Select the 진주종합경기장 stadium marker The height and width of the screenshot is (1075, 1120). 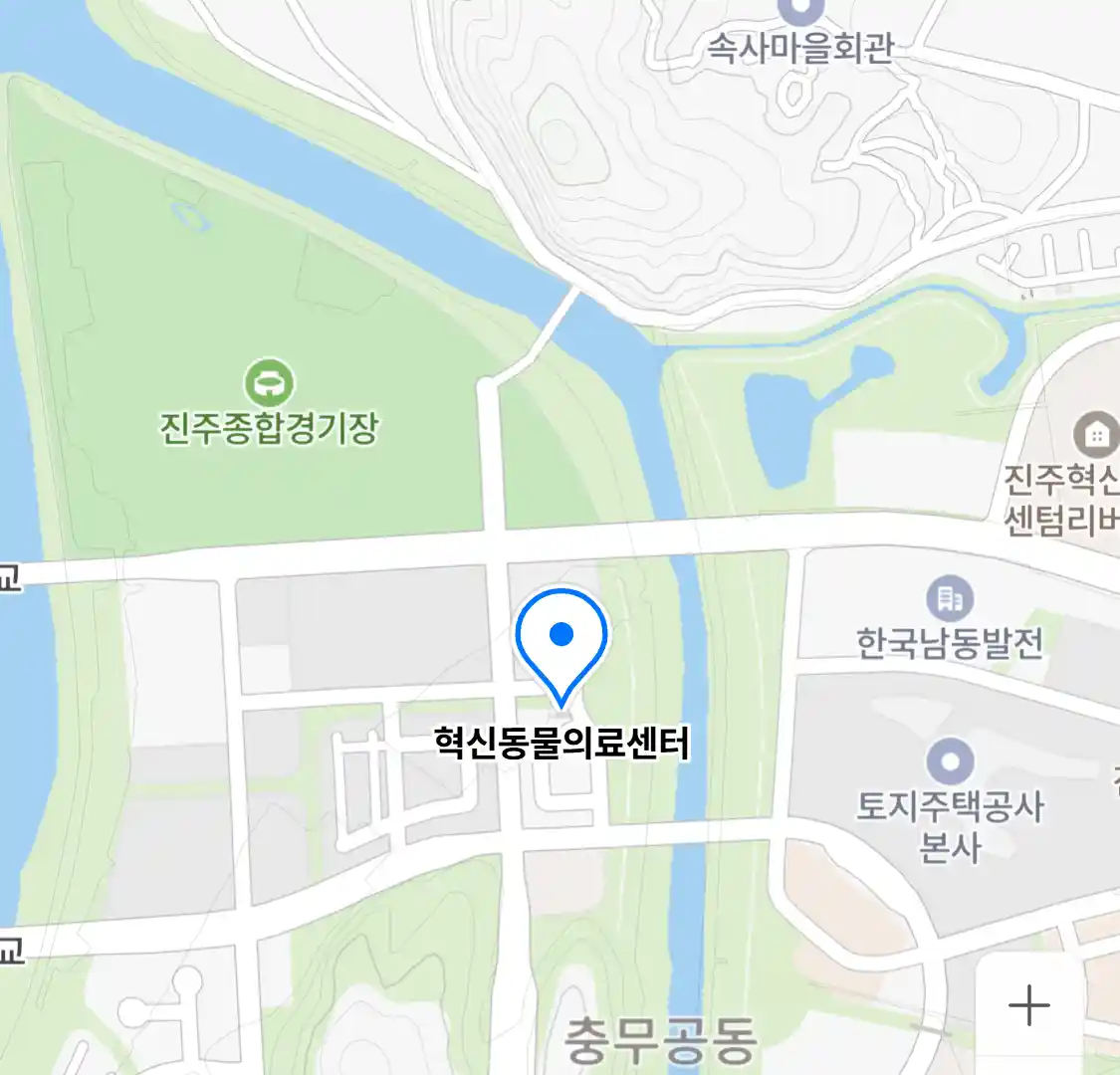click(x=269, y=383)
